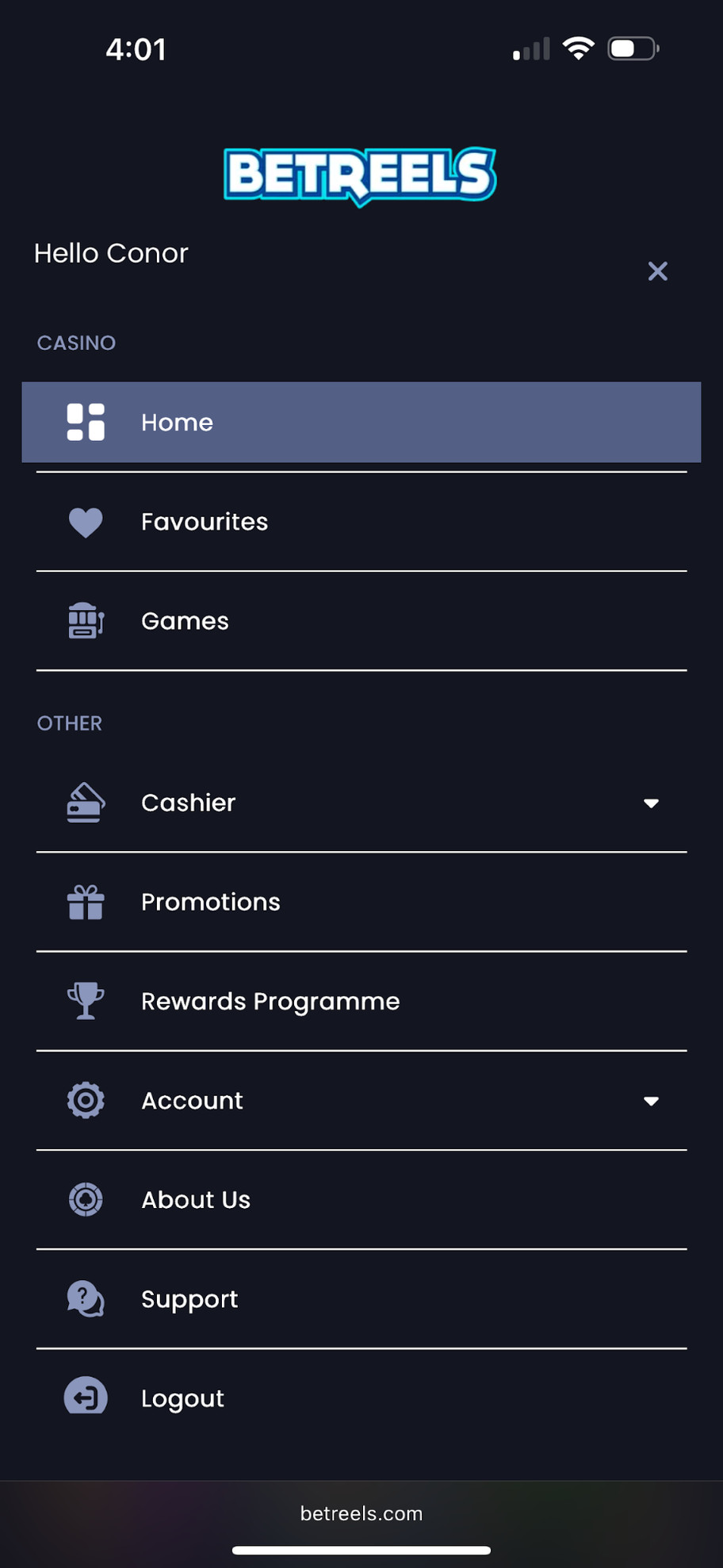This screenshot has height=1568, width=723.
Task: Tap the betreels.com address bar
Action: coord(361,1513)
